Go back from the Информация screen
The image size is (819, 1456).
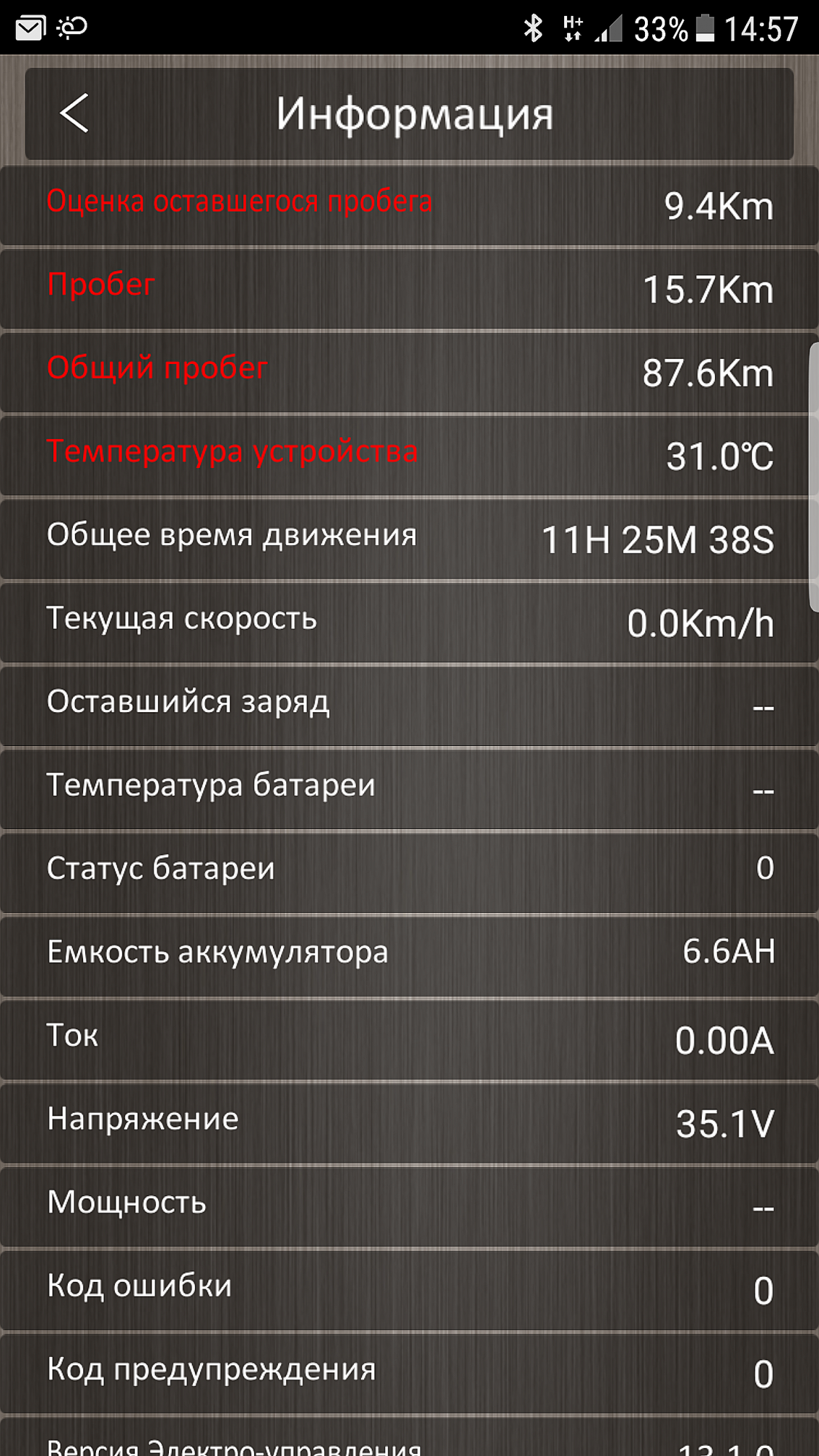point(74,114)
